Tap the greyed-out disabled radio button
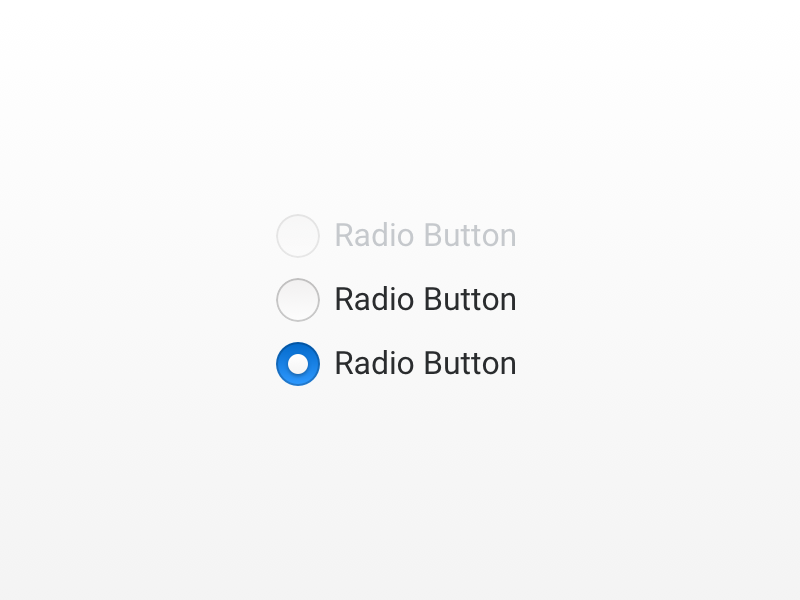800x600 pixels. click(x=298, y=236)
